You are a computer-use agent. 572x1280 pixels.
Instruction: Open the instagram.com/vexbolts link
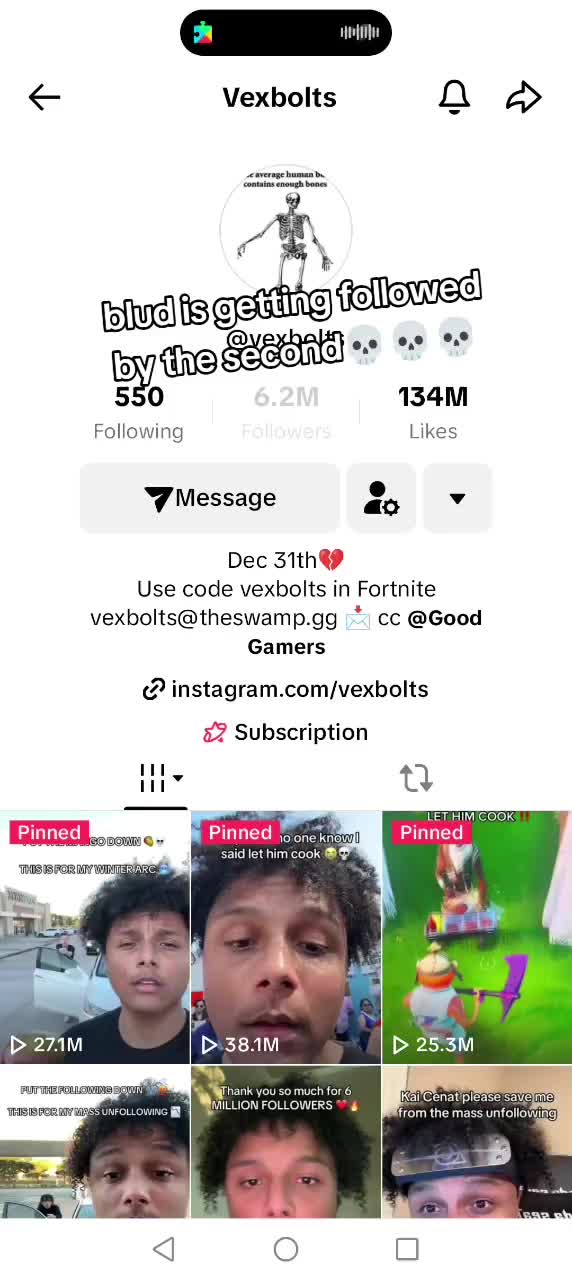(x=286, y=689)
